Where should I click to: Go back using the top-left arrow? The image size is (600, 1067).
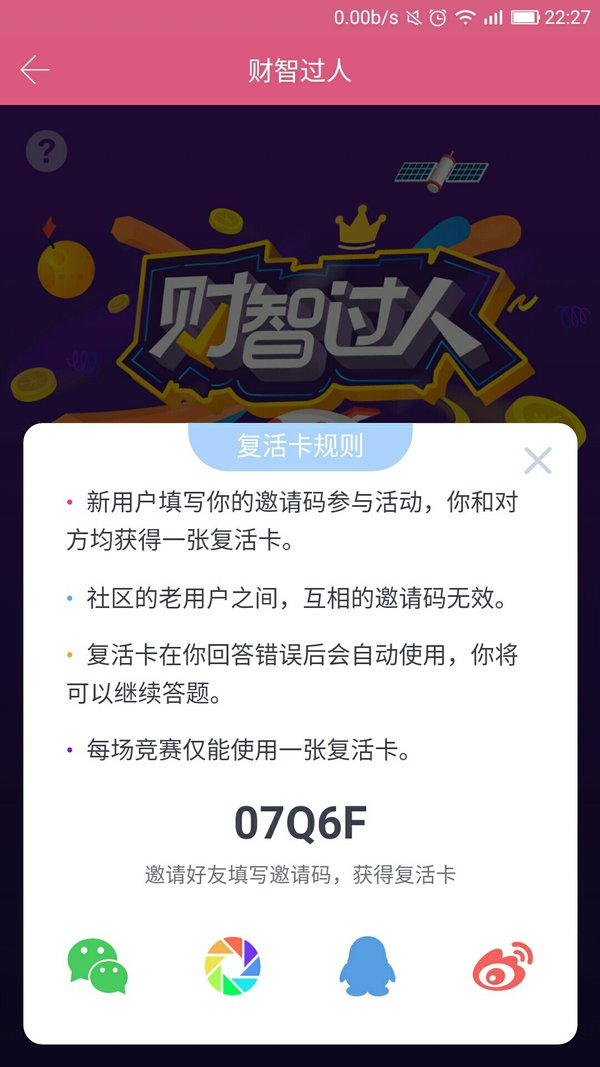click(x=35, y=70)
